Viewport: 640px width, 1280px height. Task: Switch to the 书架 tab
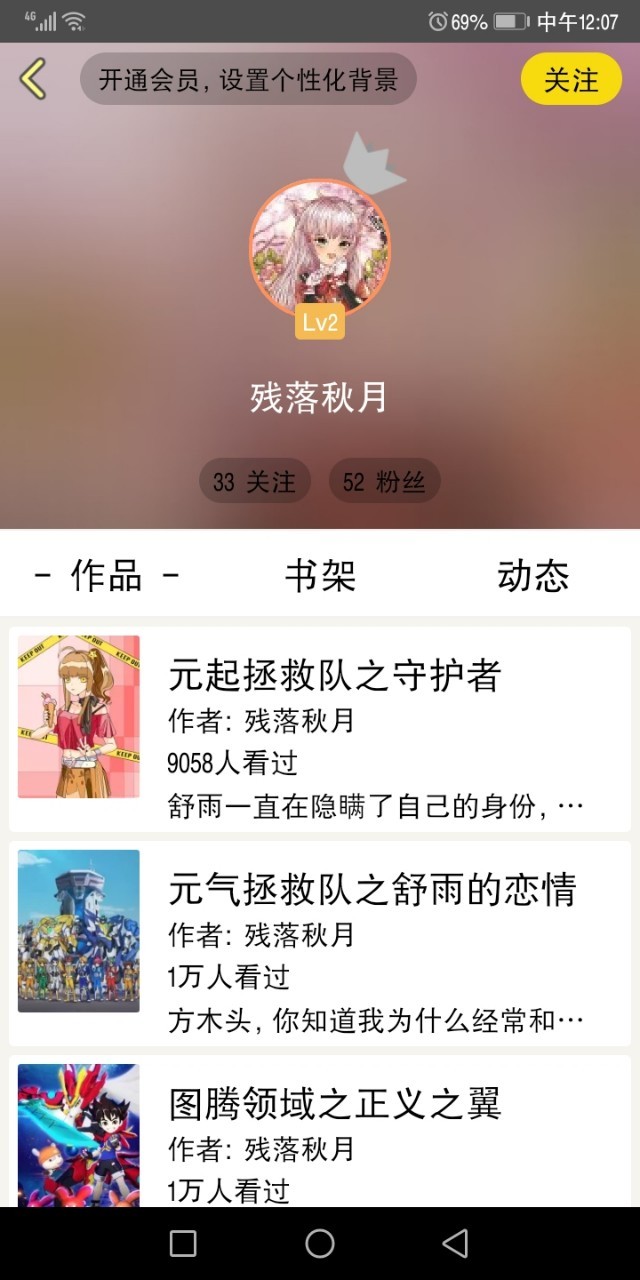pos(320,576)
